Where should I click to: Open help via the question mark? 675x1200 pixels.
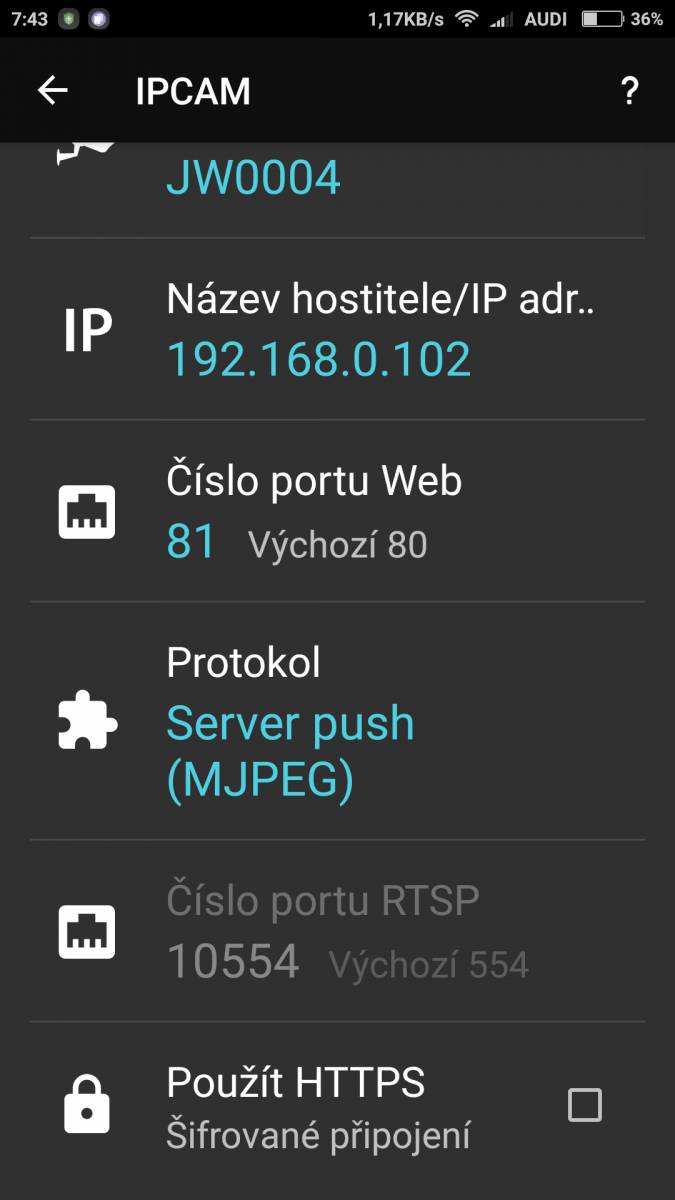tap(629, 91)
